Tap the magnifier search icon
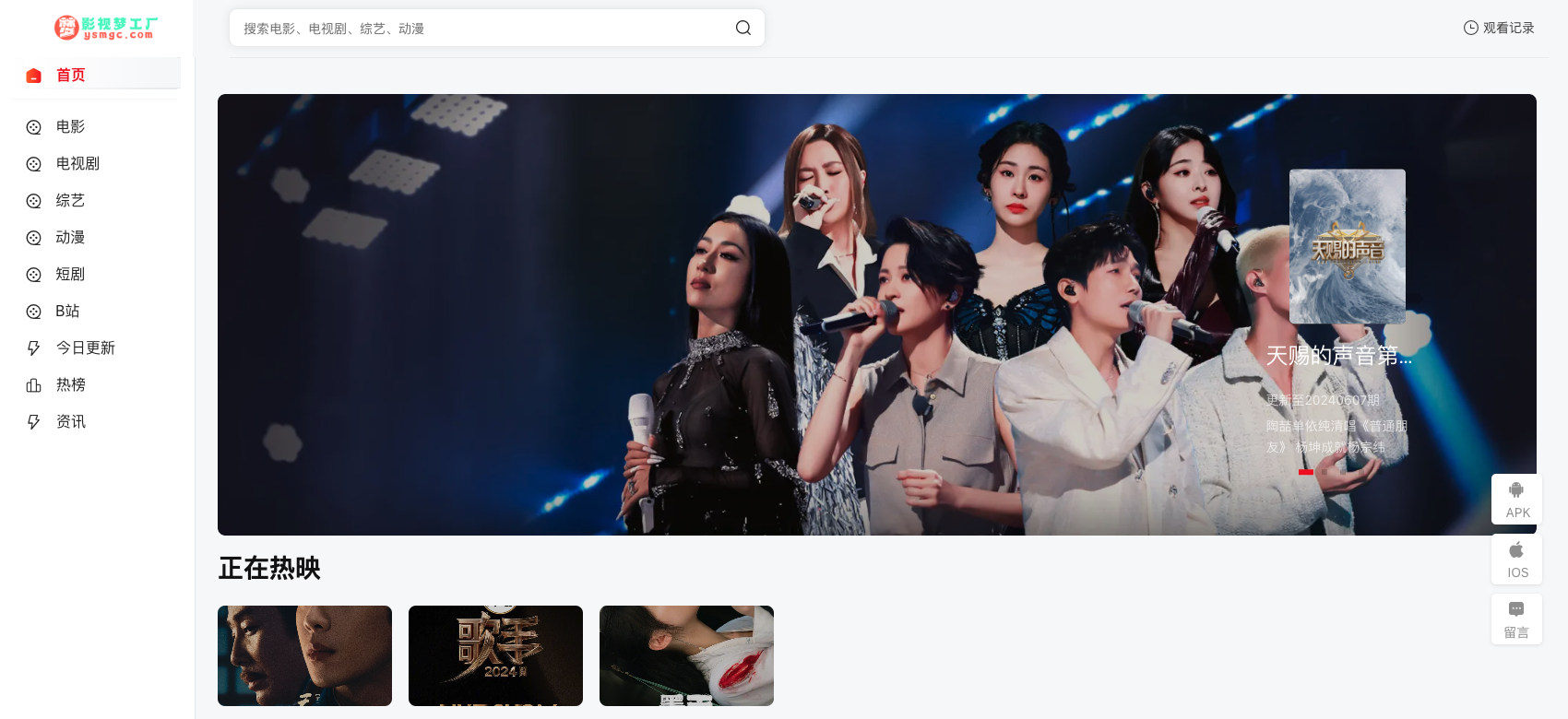 pyautogui.click(x=742, y=29)
